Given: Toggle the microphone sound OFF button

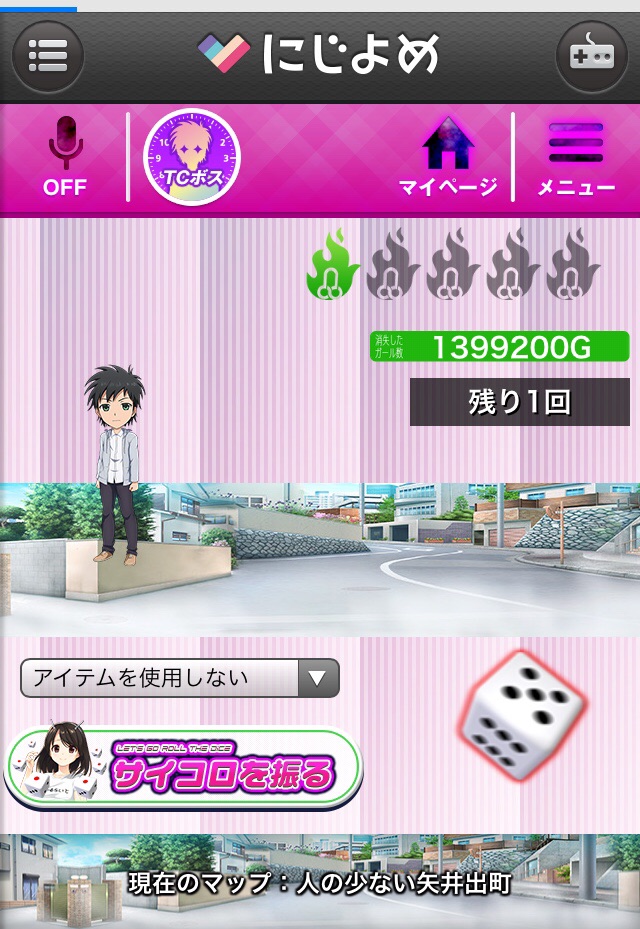Looking at the screenshot, I should tap(65, 157).
